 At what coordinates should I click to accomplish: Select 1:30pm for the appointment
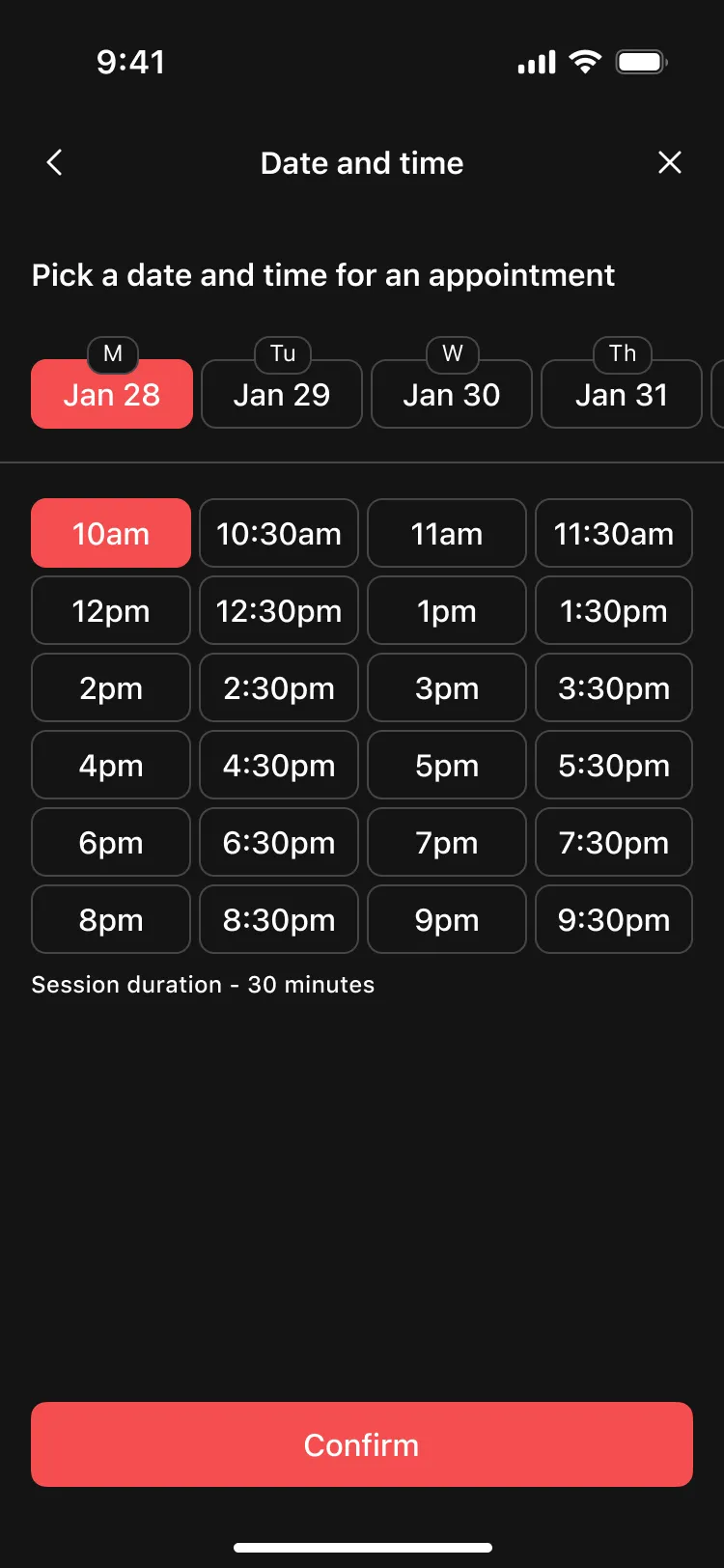(x=614, y=610)
